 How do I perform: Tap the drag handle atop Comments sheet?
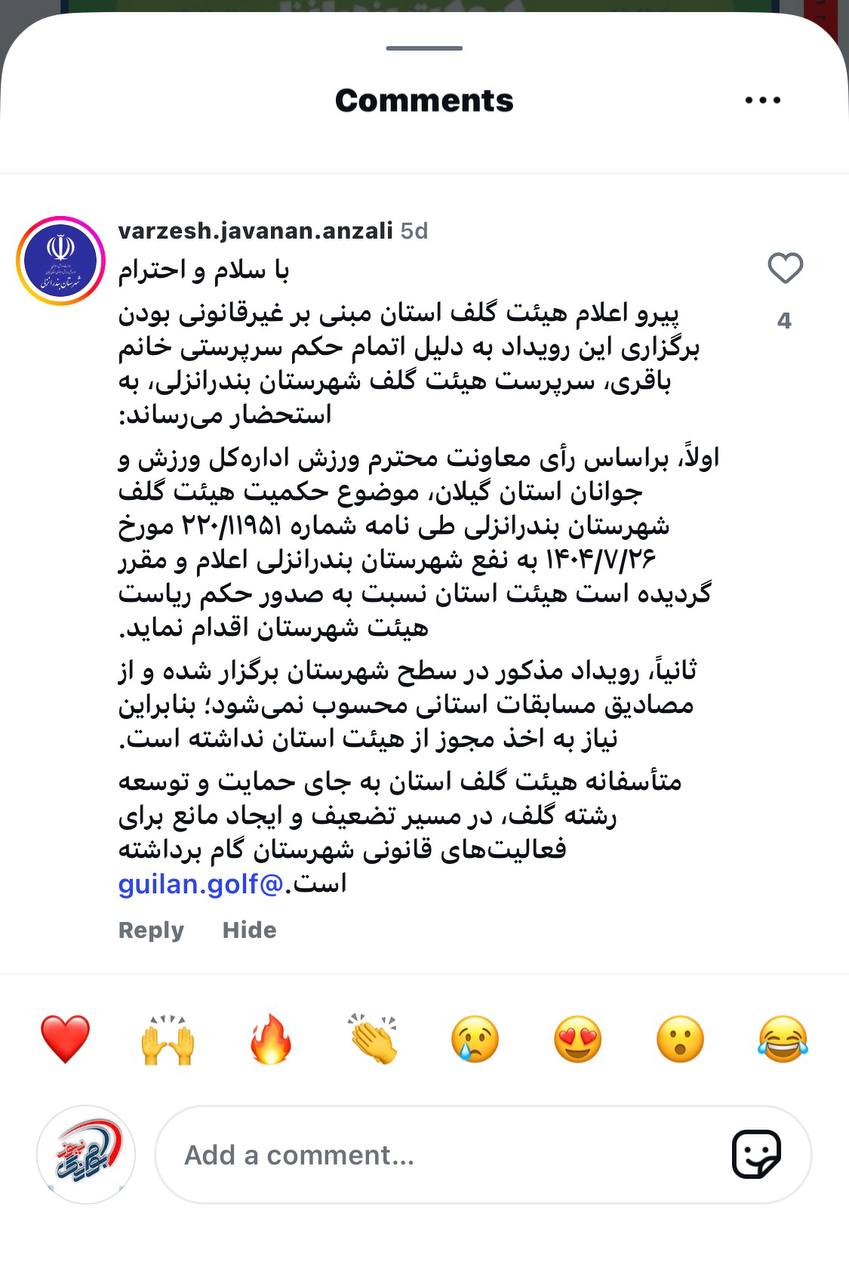tap(424, 48)
